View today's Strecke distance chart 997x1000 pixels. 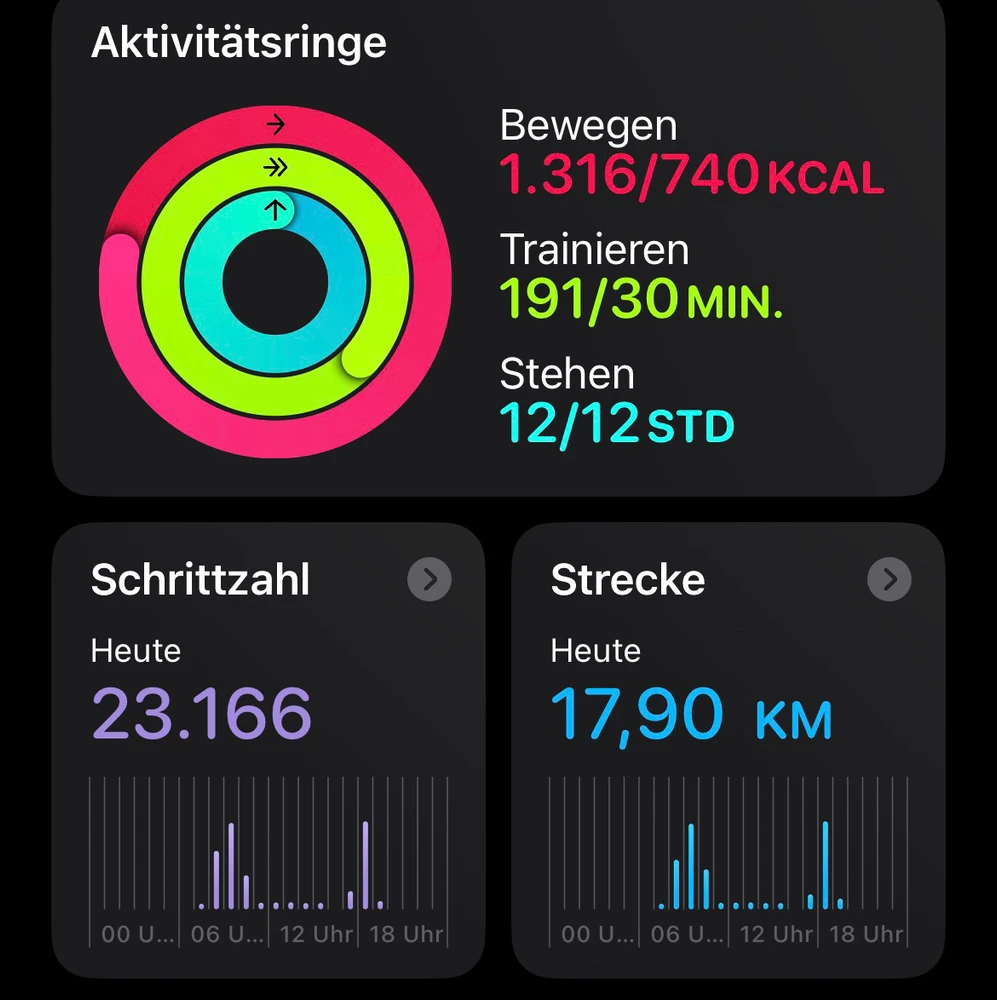[x=728, y=860]
